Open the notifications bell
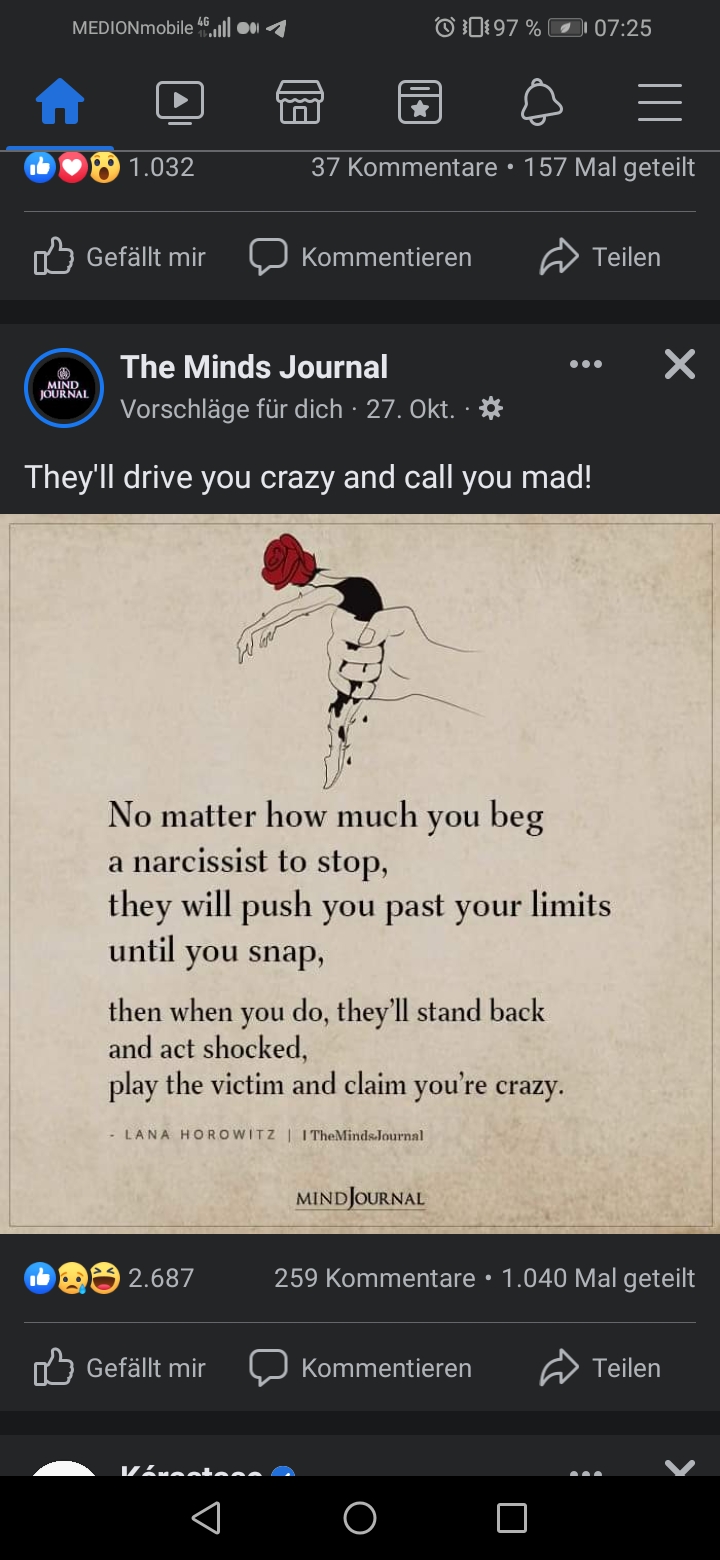Screen dimensions: 720x1560 [541, 102]
